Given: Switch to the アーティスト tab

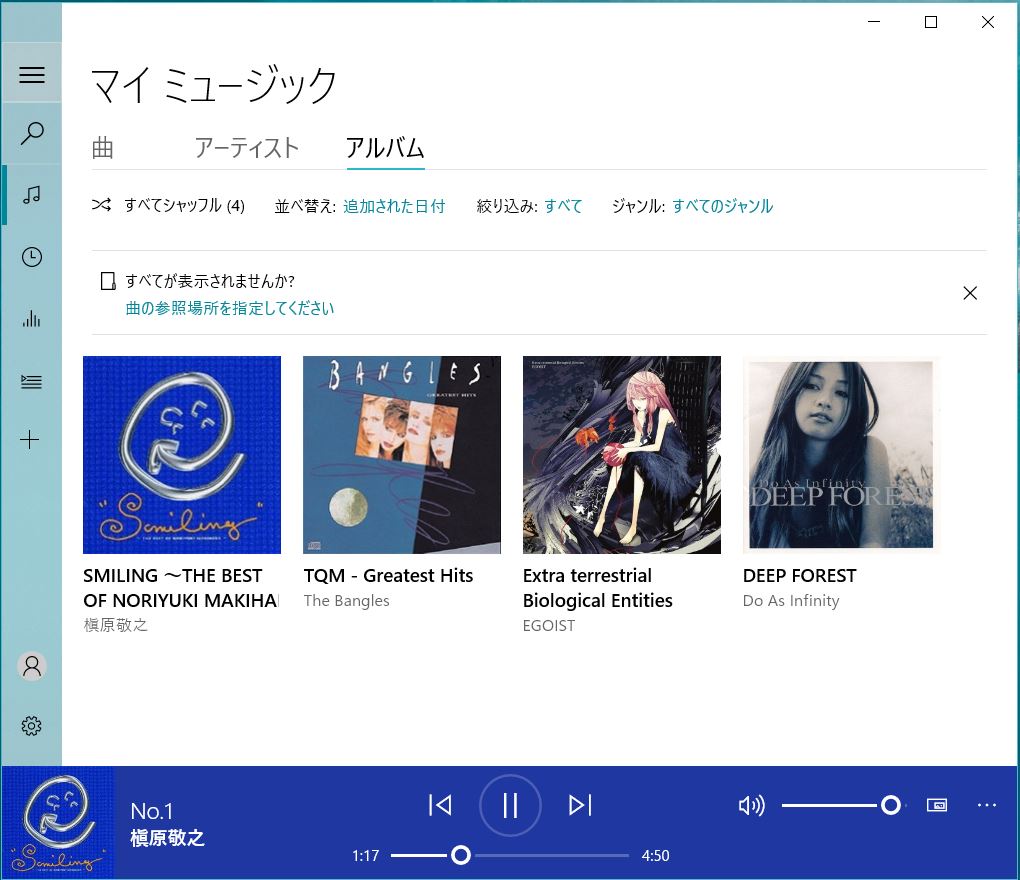Looking at the screenshot, I should point(247,148).
